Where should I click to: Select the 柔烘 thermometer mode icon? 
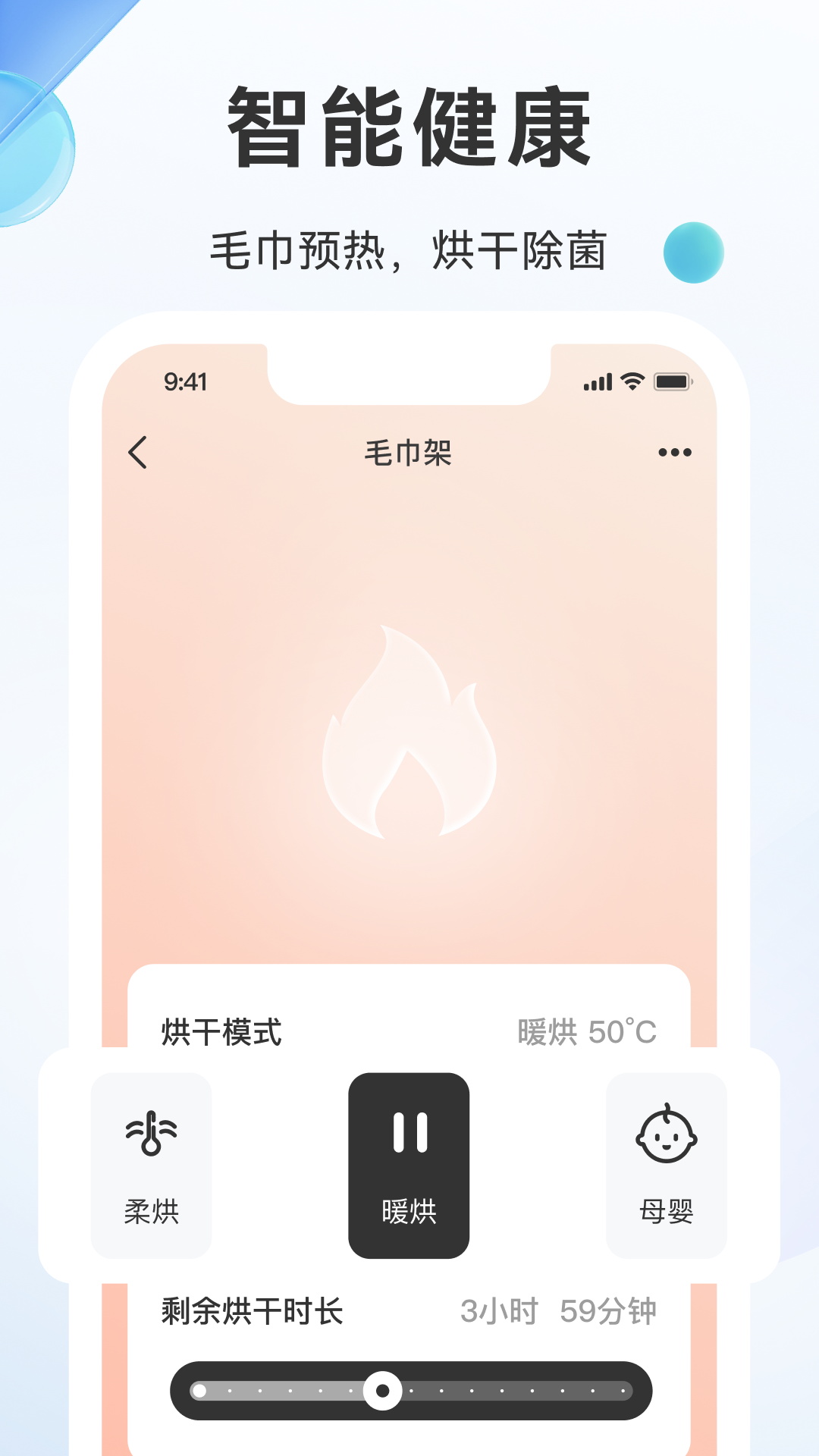click(150, 1133)
